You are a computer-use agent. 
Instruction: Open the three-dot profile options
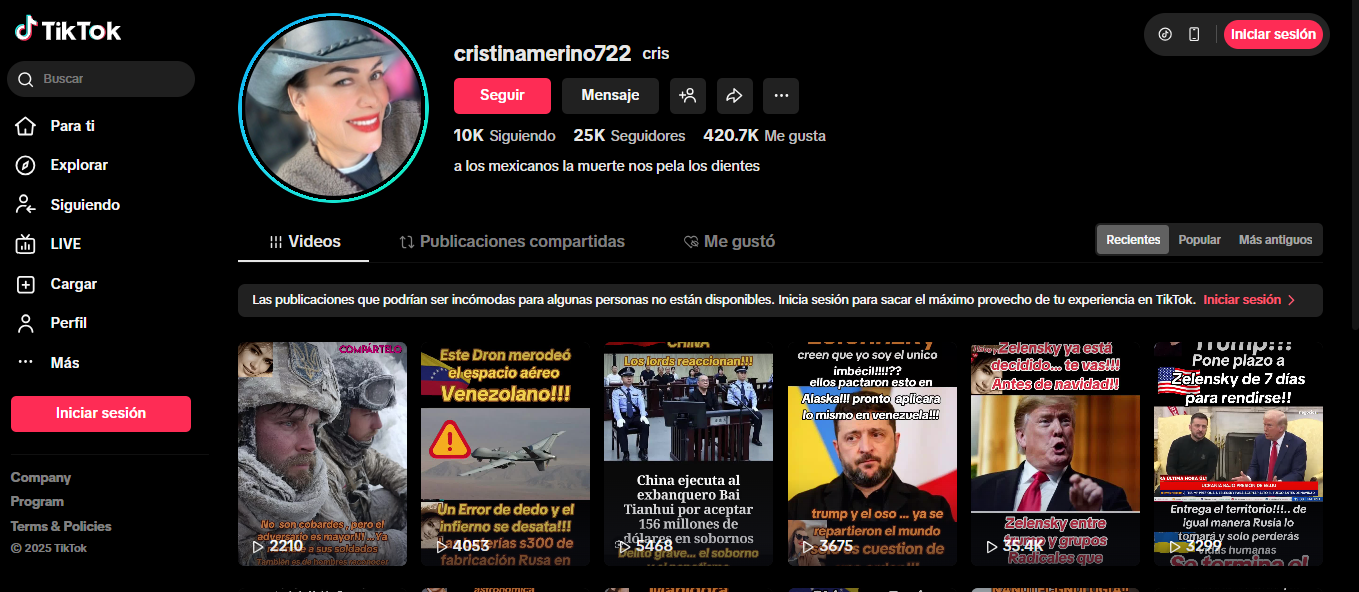point(781,96)
